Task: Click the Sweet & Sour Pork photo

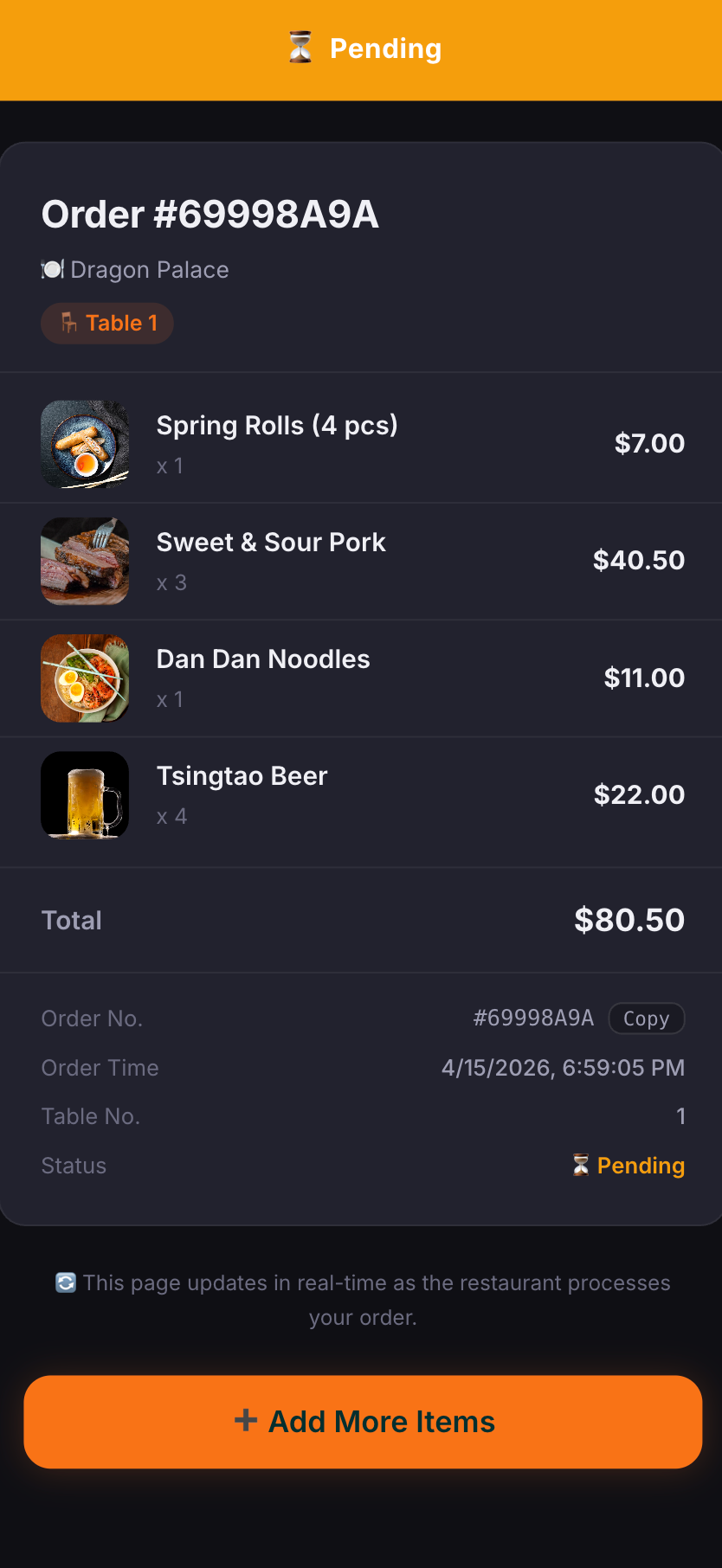Action: (x=84, y=561)
